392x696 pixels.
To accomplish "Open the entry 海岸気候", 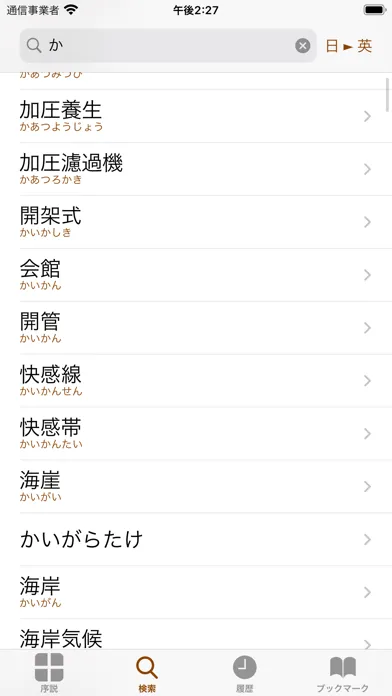I will (196, 634).
